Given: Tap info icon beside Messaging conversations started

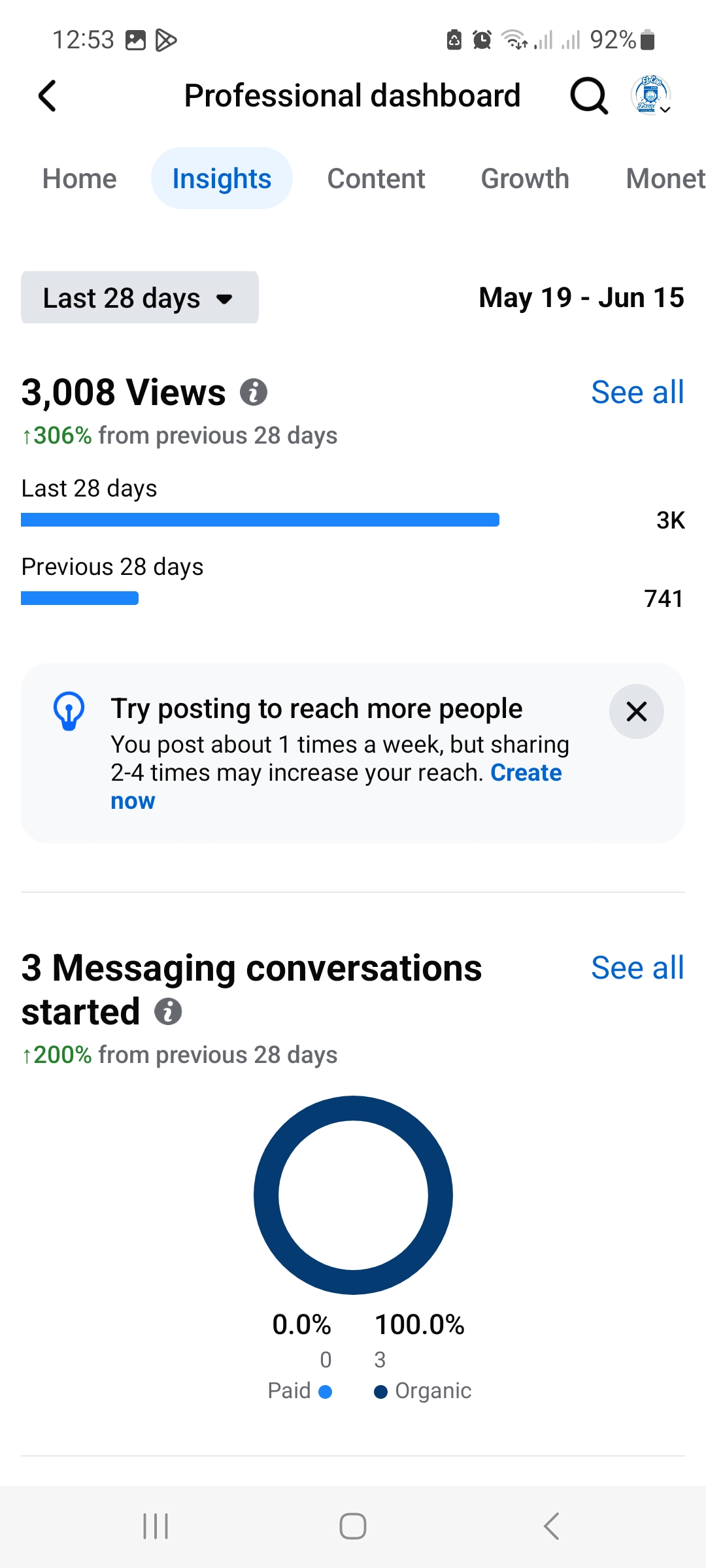Looking at the screenshot, I should [x=168, y=1012].
